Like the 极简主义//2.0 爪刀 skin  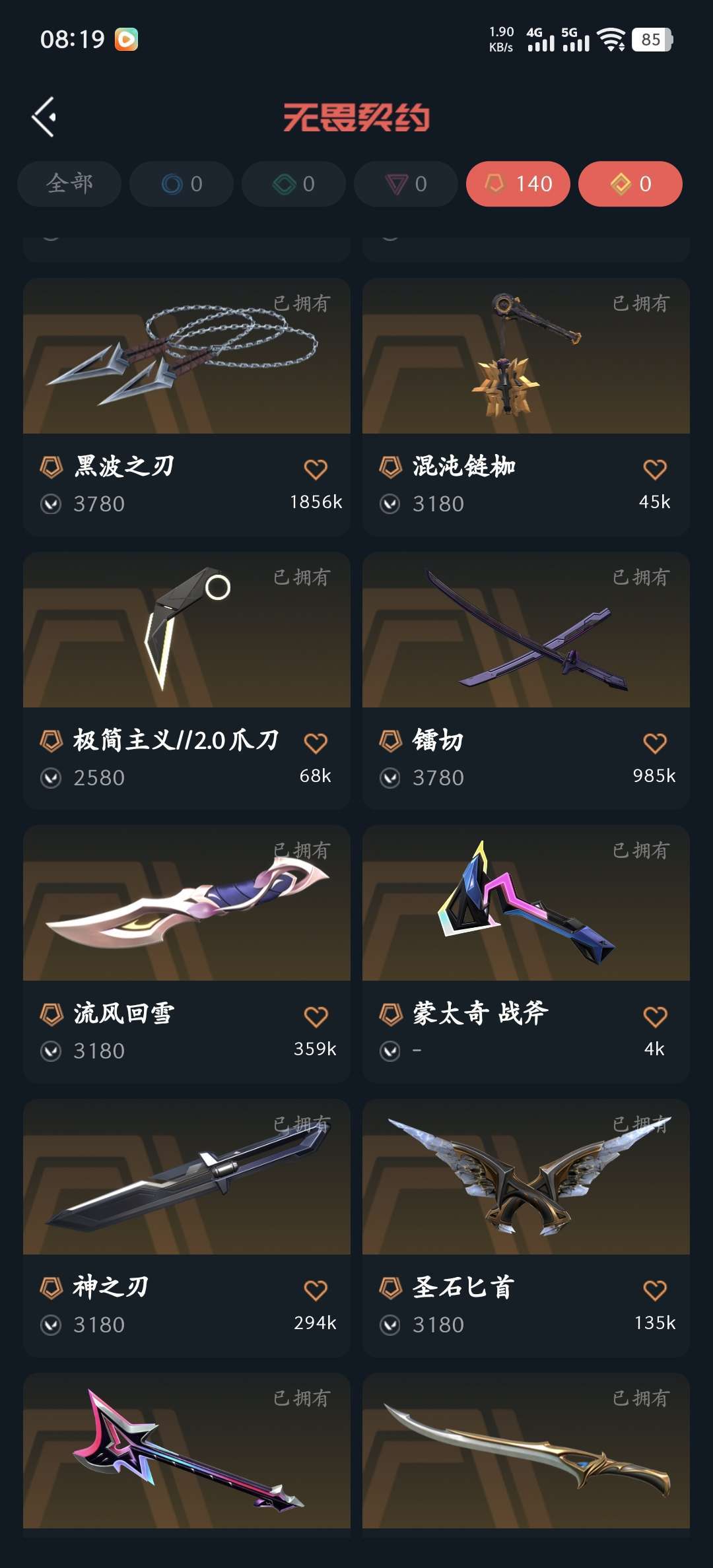(316, 743)
